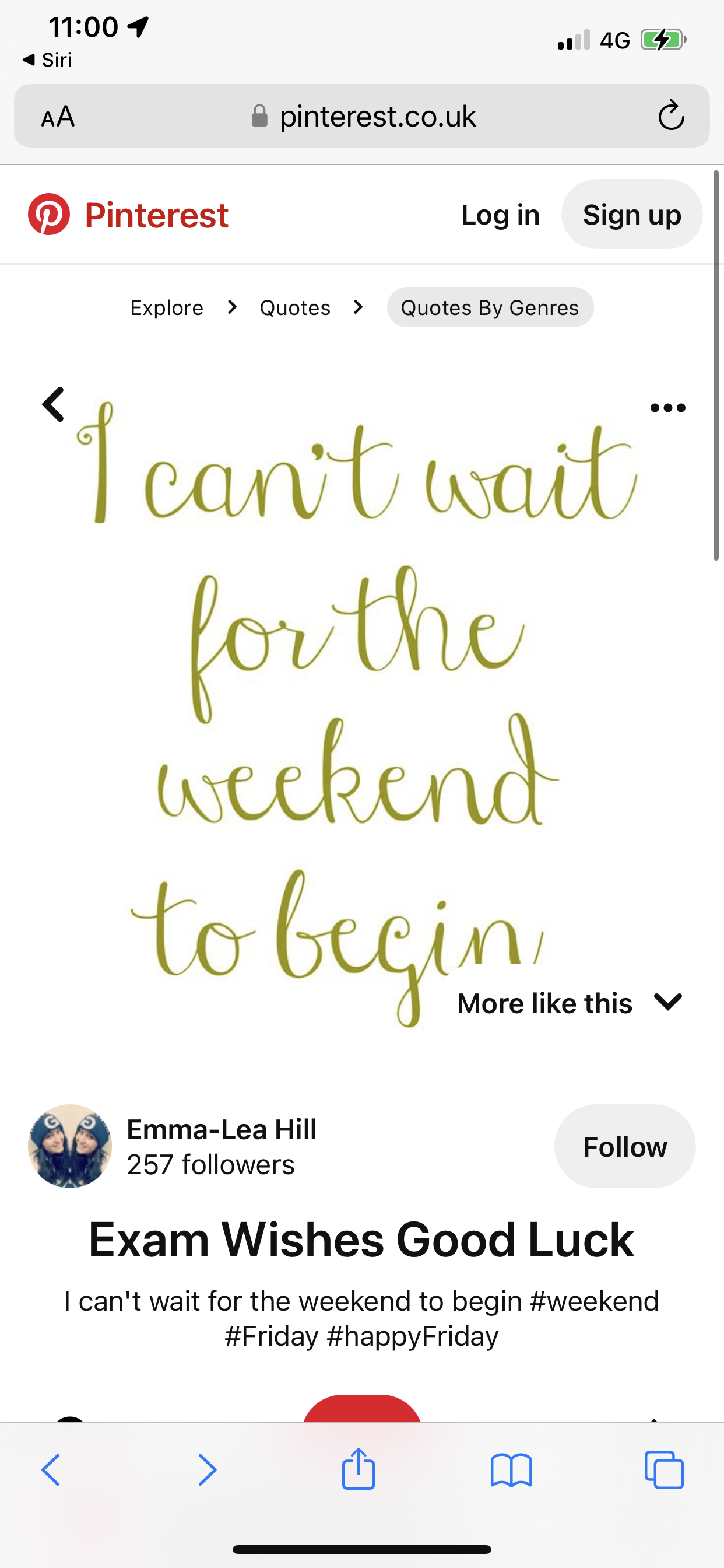The width and height of the screenshot is (724, 1568).
Task: Select the Quotes By Genres chip
Action: pyautogui.click(x=490, y=307)
